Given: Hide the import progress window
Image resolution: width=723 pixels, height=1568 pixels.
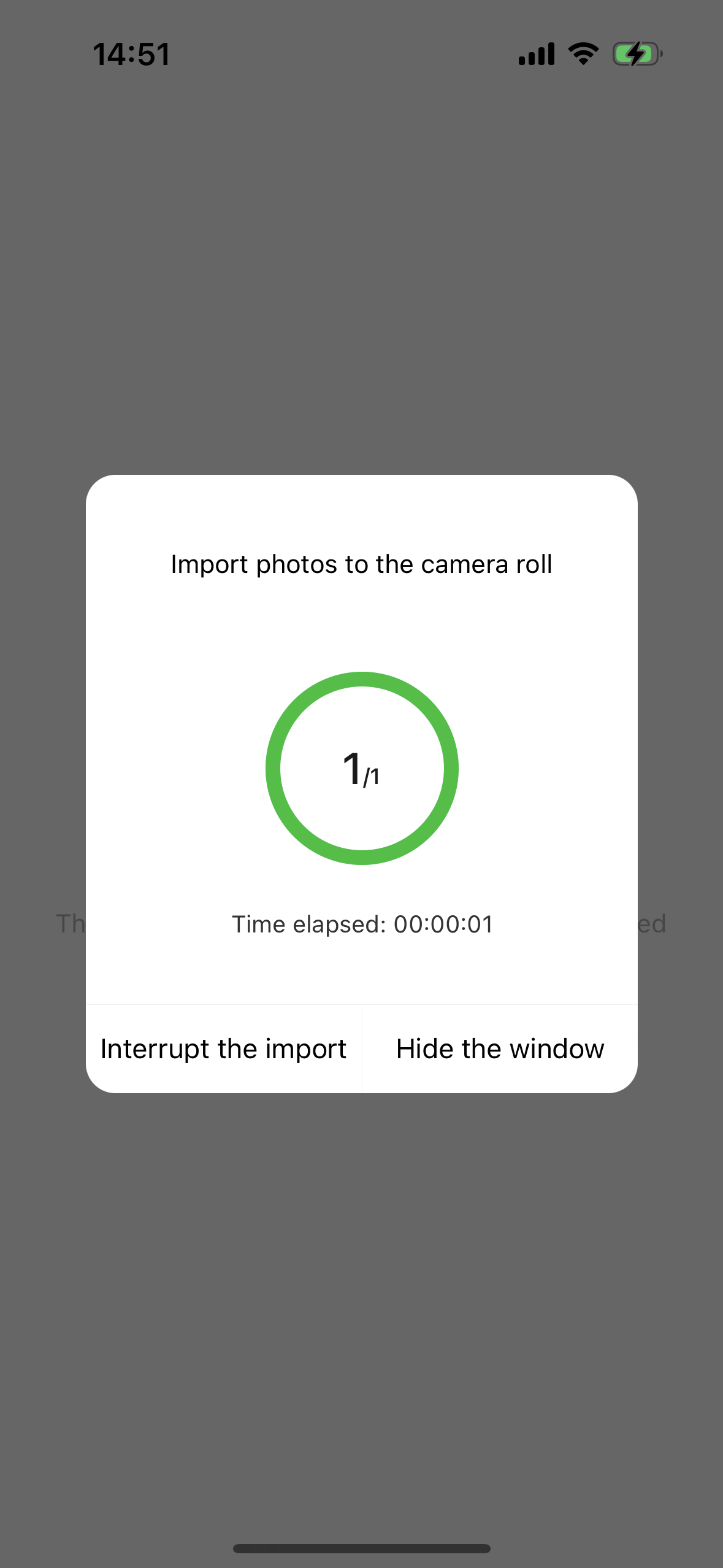Looking at the screenshot, I should (500, 1049).
